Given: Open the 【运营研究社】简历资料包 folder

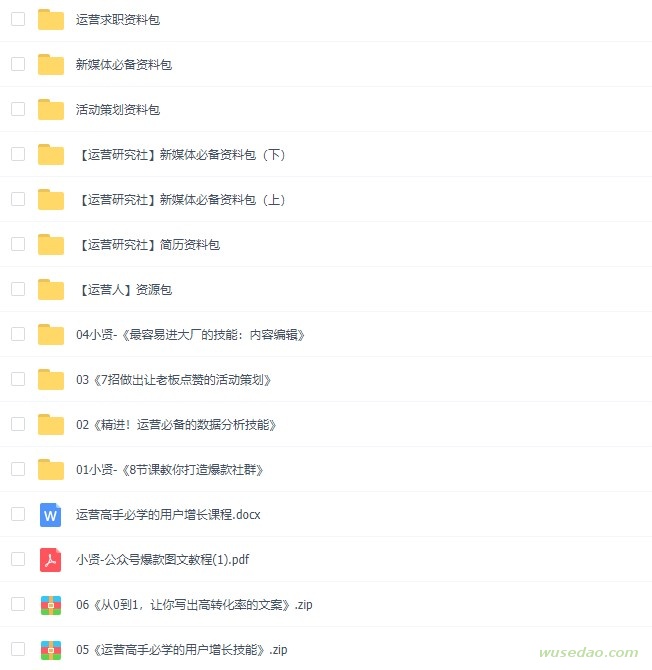Looking at the screenshot, I should coord(147,244).
